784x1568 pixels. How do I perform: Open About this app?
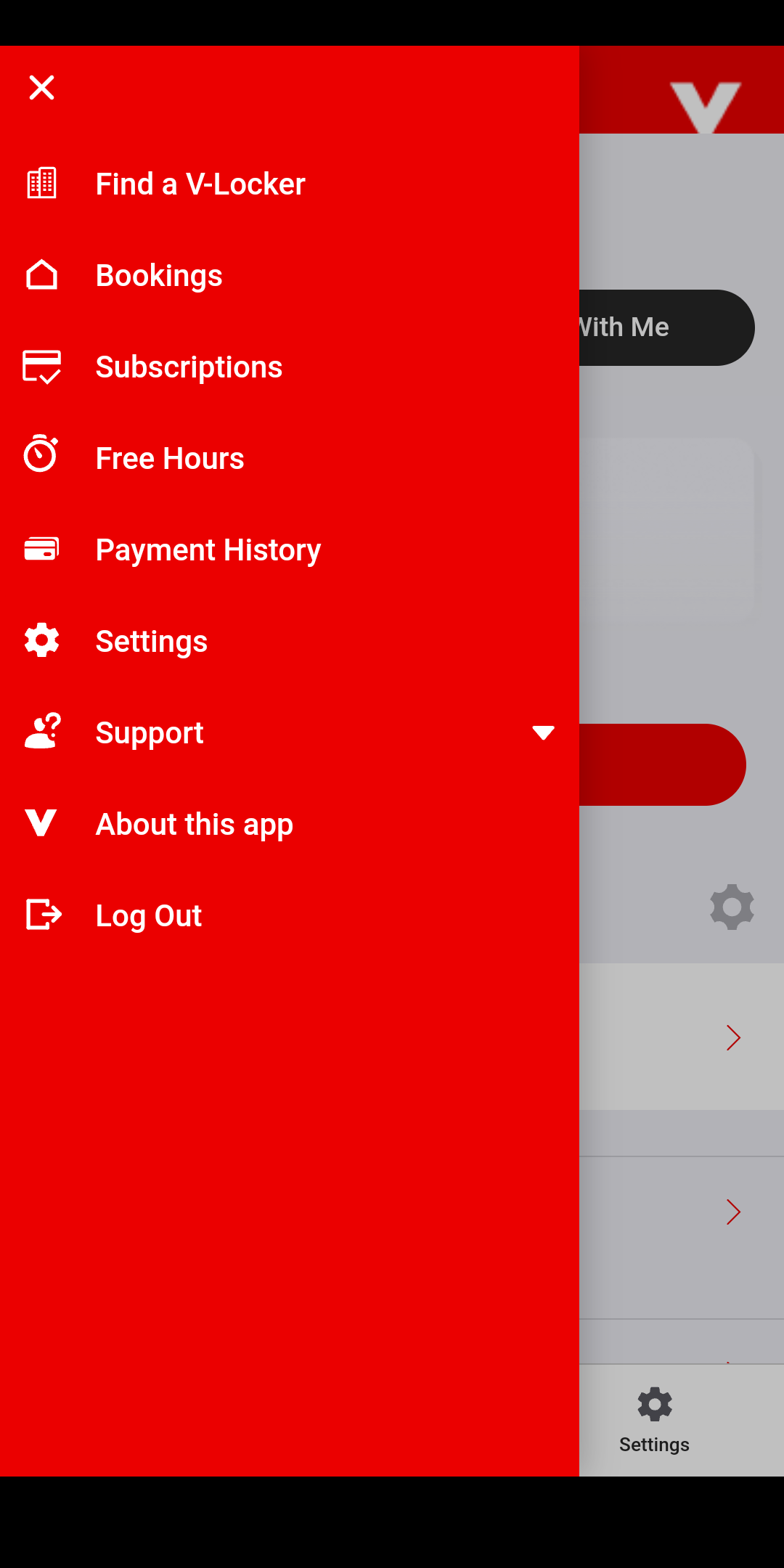(x=194, y=825)
